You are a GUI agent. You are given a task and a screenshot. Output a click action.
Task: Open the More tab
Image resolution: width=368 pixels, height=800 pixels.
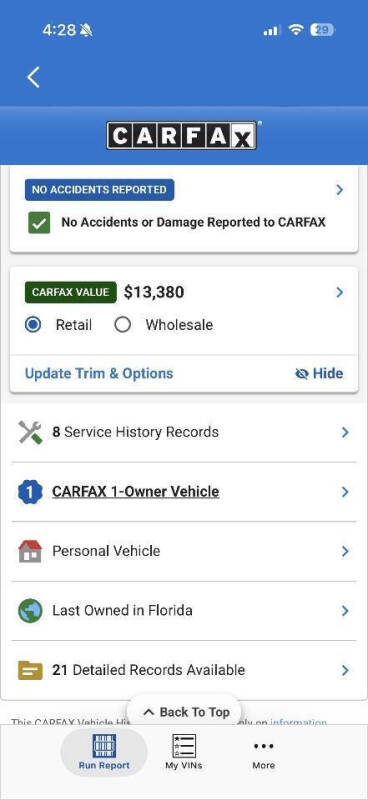coord(263,754)
